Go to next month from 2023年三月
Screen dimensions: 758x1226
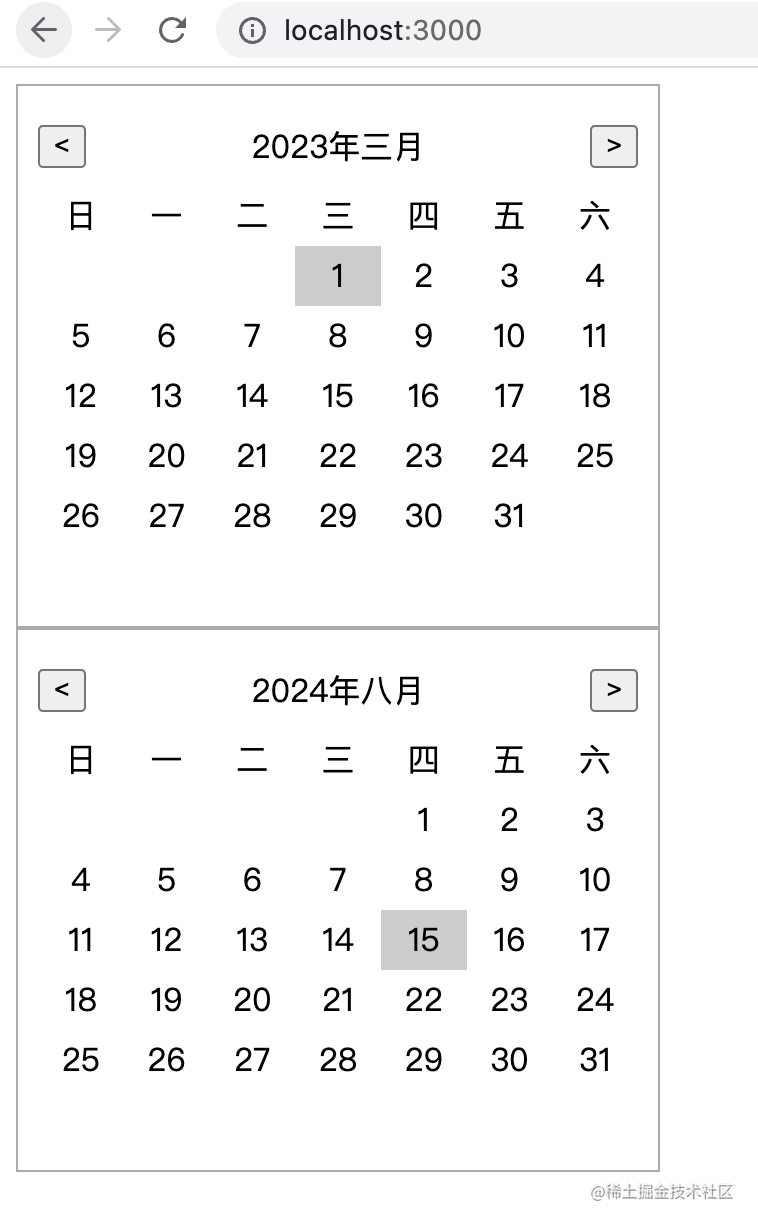coord(614,146)
